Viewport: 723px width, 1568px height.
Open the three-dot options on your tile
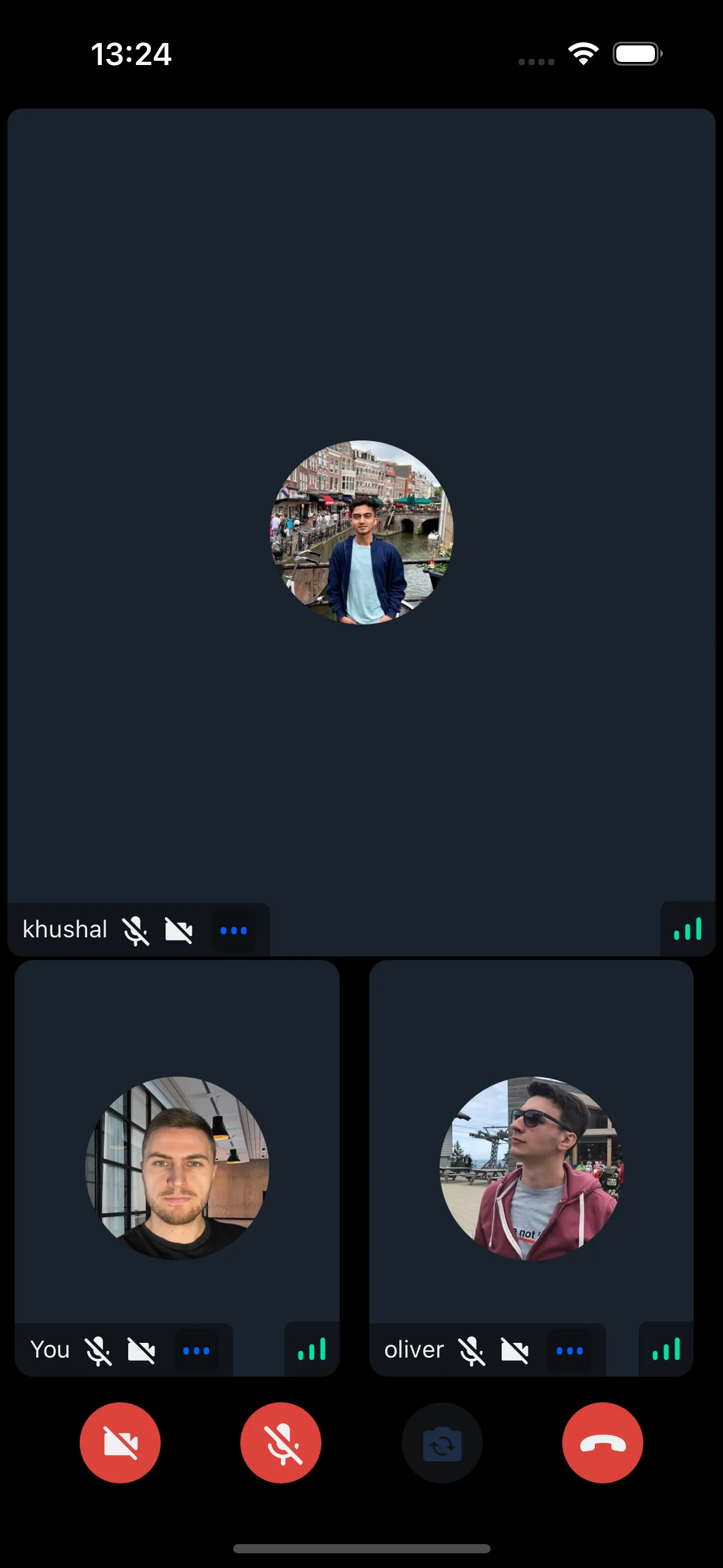(x=196, y=1351)
